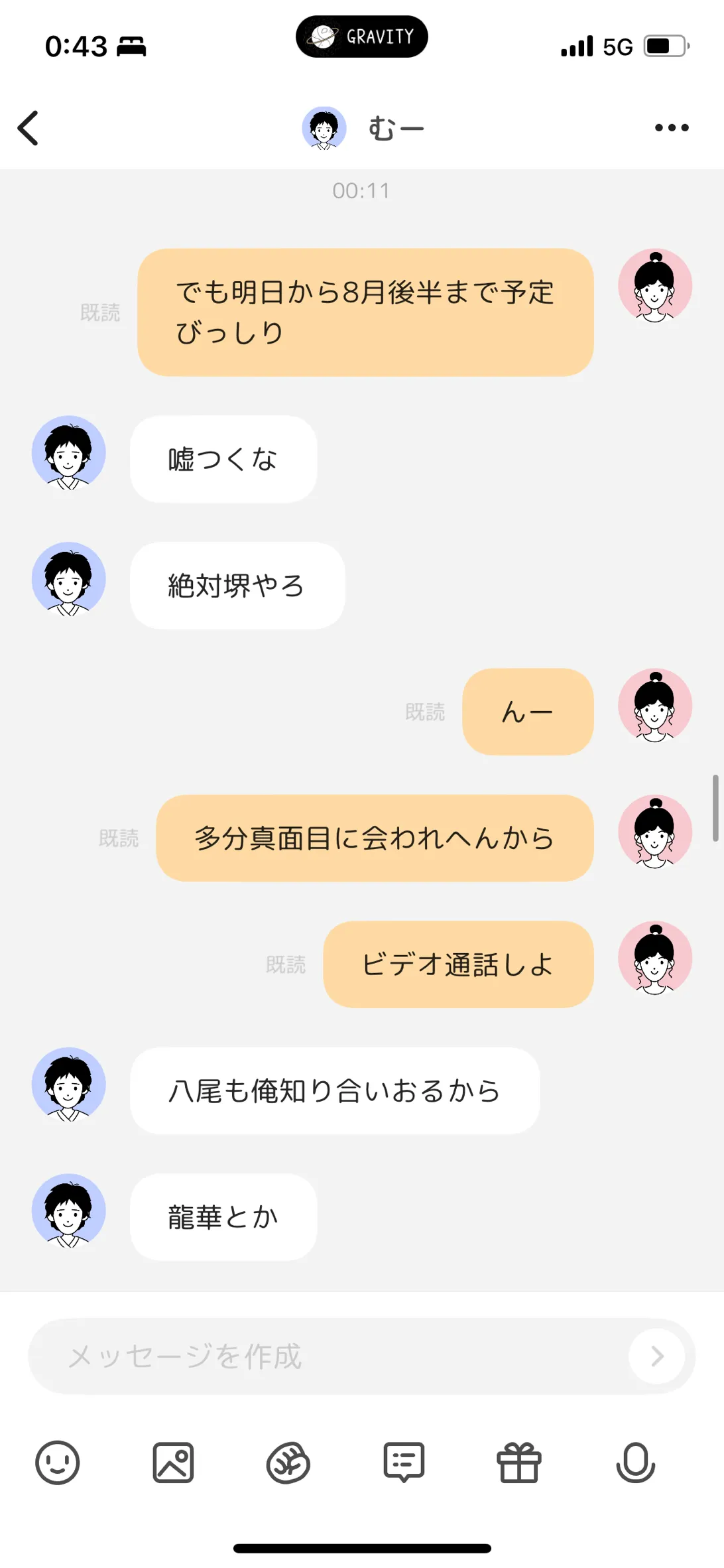Open the quick reply phrases icon

(x=404, y=1463)
